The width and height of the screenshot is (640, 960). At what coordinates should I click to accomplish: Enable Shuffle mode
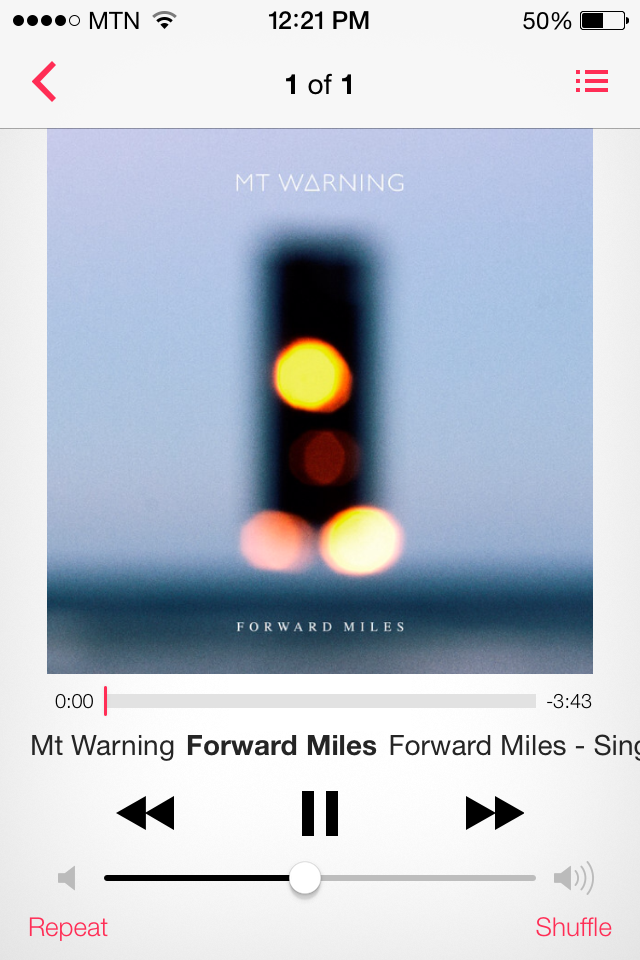573,927
